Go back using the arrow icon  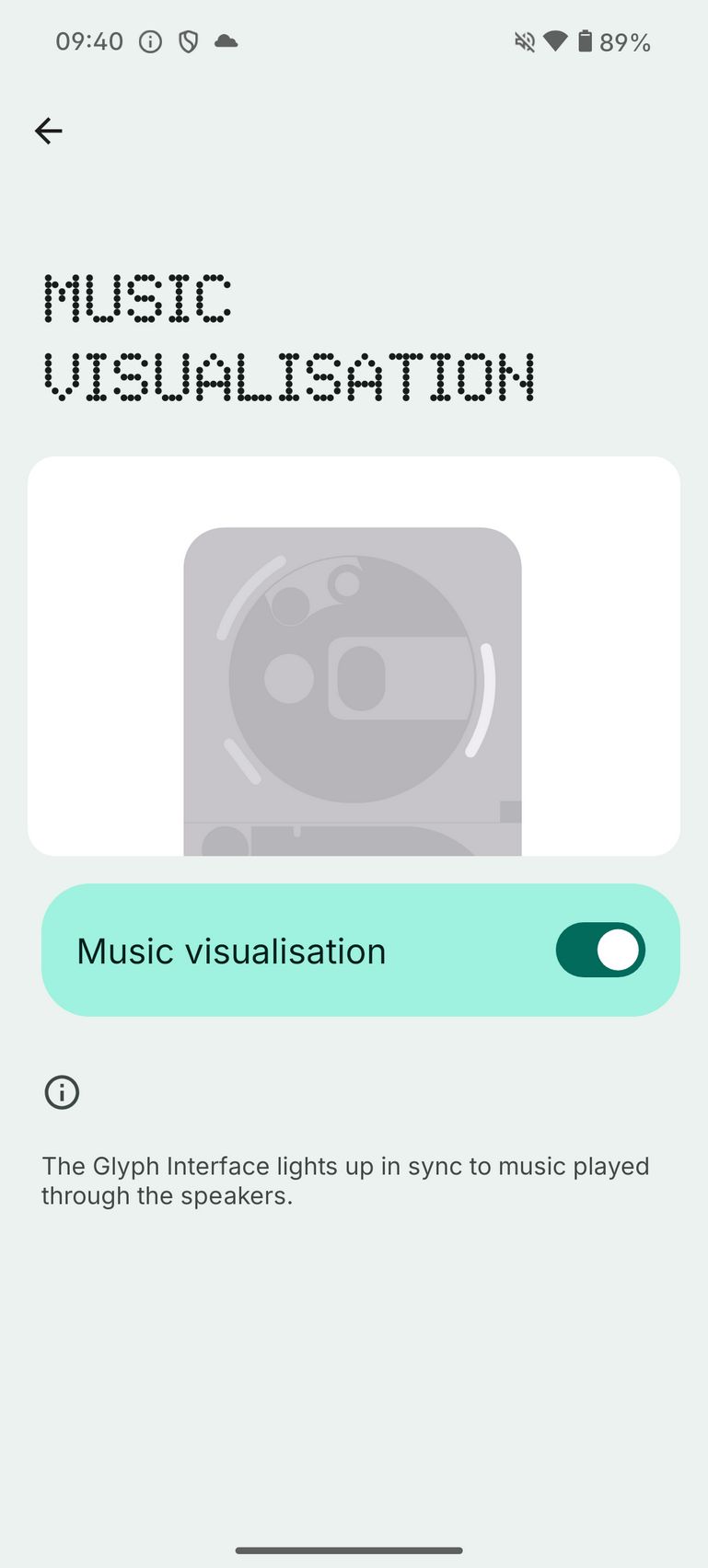[49, 131]
